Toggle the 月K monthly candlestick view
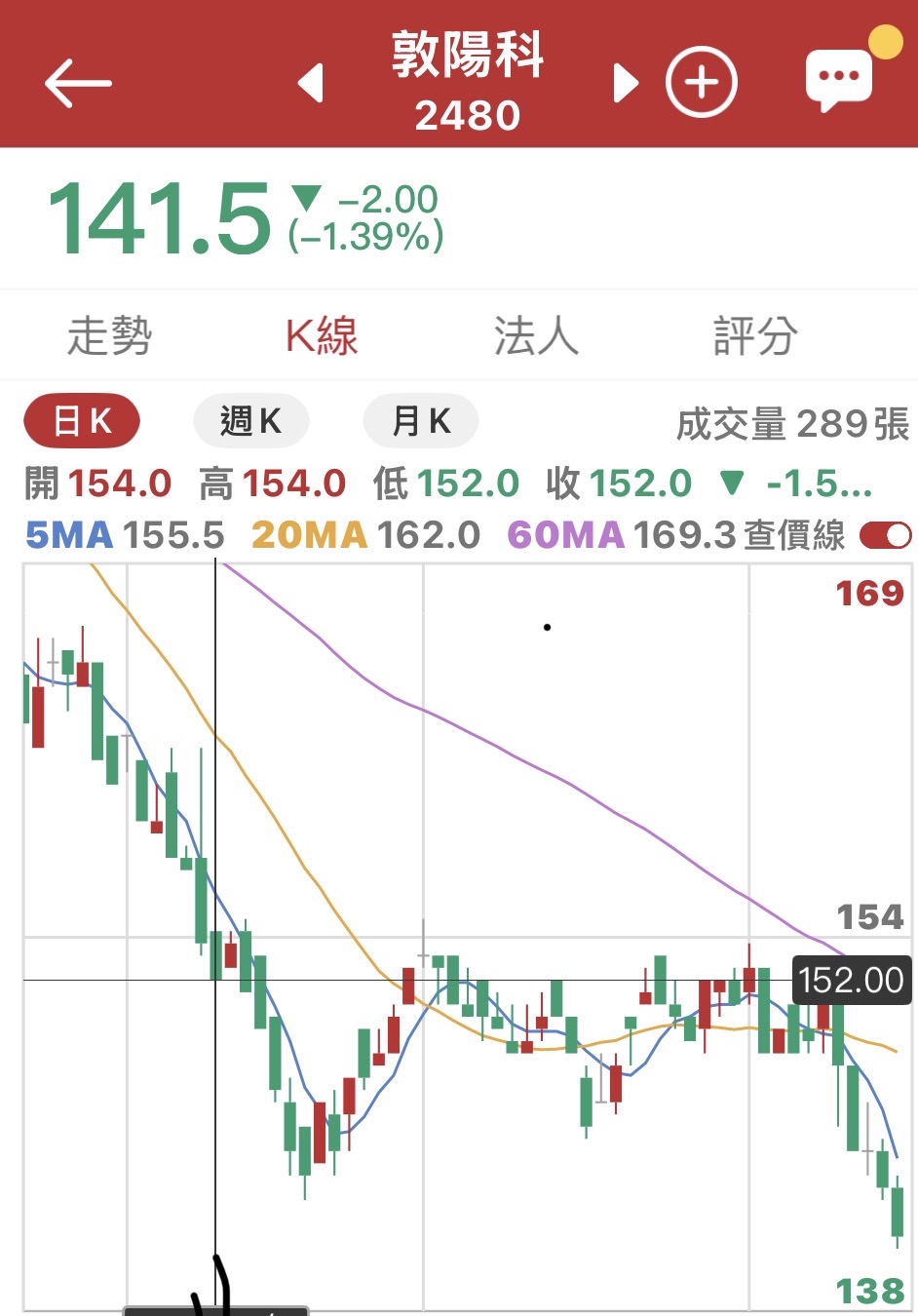Viewport: 918px width, 1316px height. click(419, 420)
